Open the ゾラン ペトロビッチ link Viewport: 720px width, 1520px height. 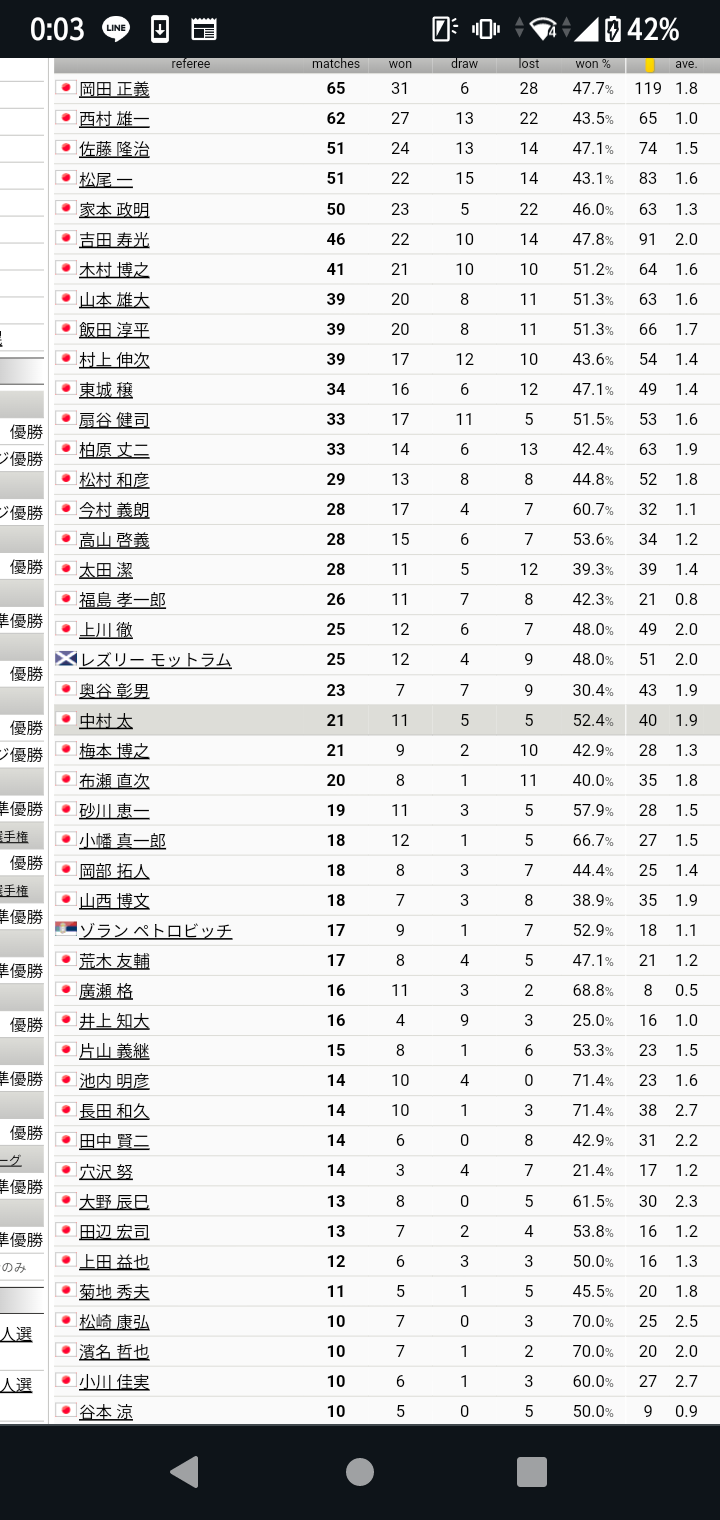155,930
